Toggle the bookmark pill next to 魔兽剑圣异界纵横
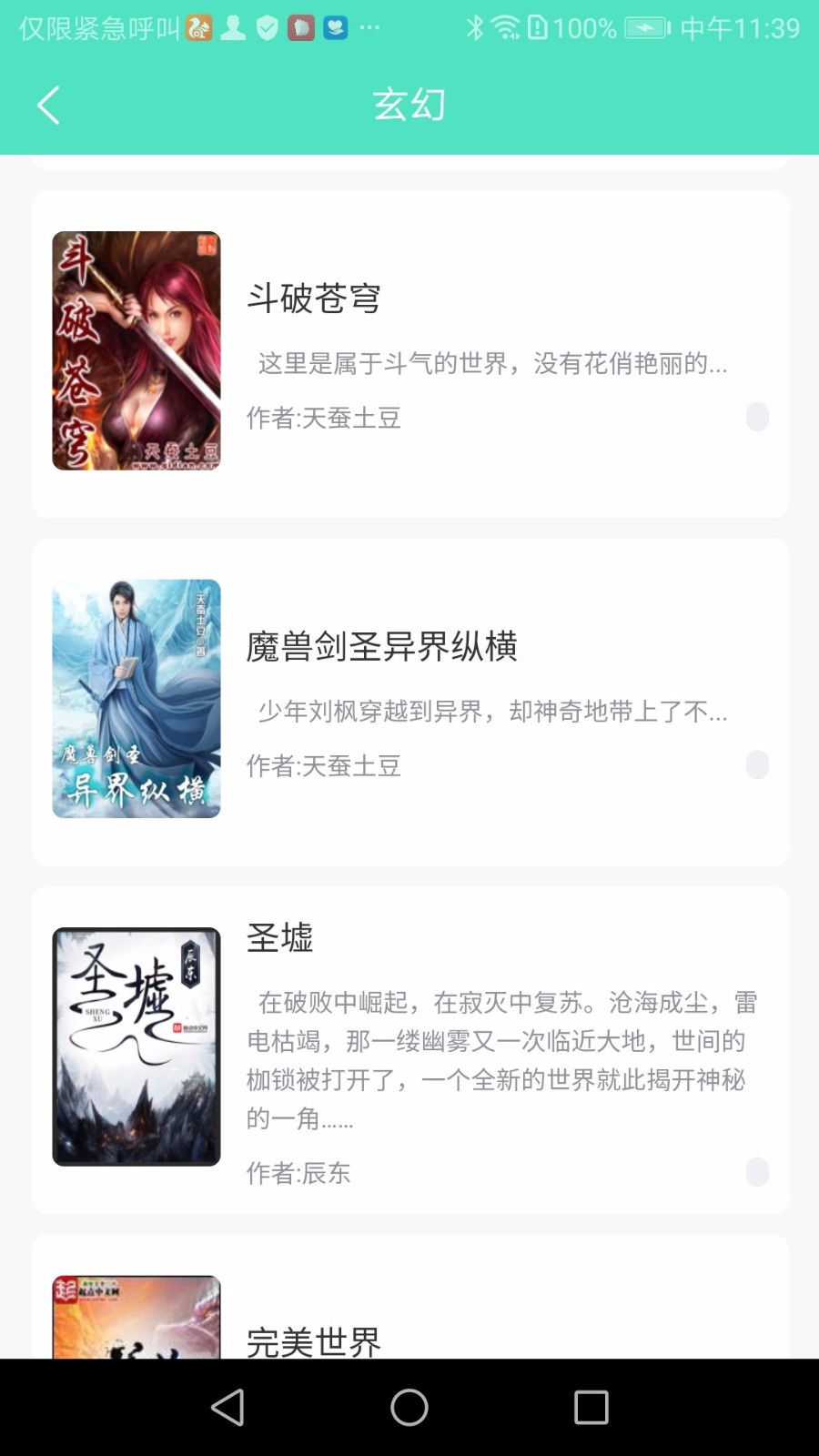The height and width of the screenshot is (1456, 819). tap(757, 766)
